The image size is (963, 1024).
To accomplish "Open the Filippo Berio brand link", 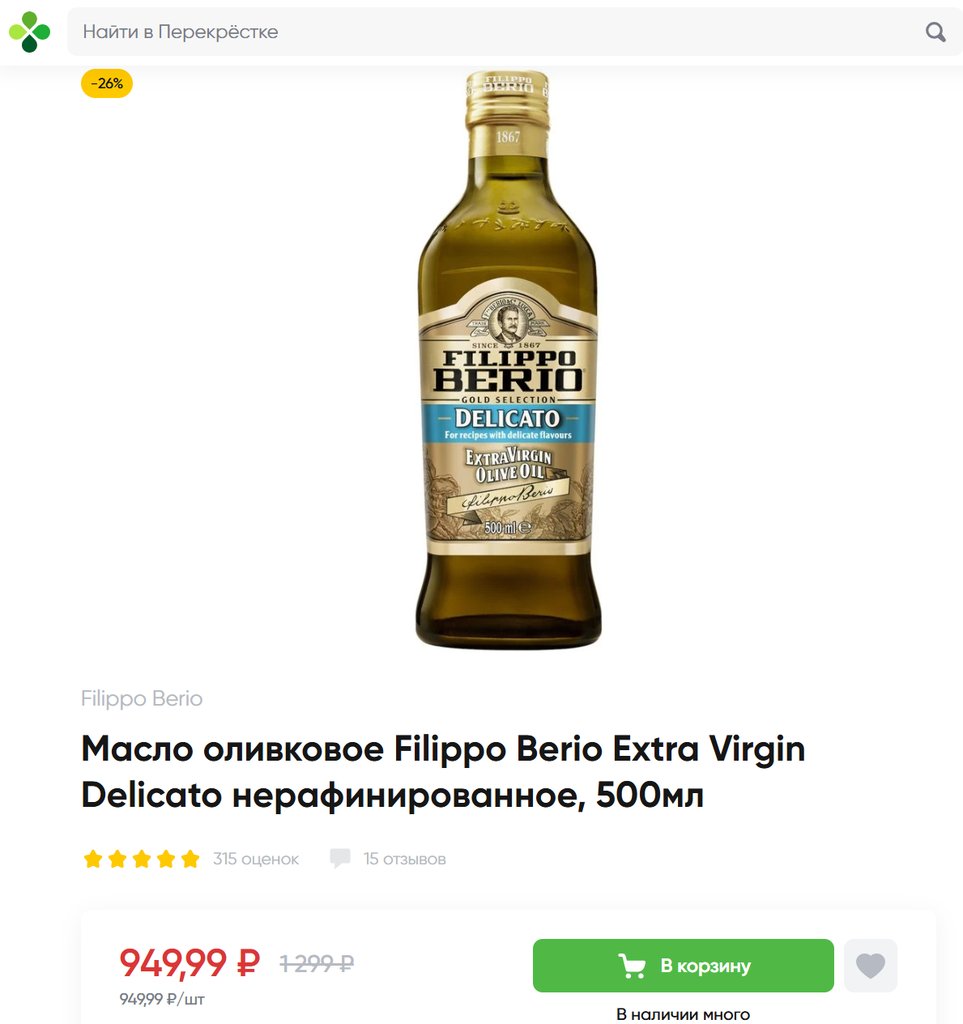I will click(142, 698).
